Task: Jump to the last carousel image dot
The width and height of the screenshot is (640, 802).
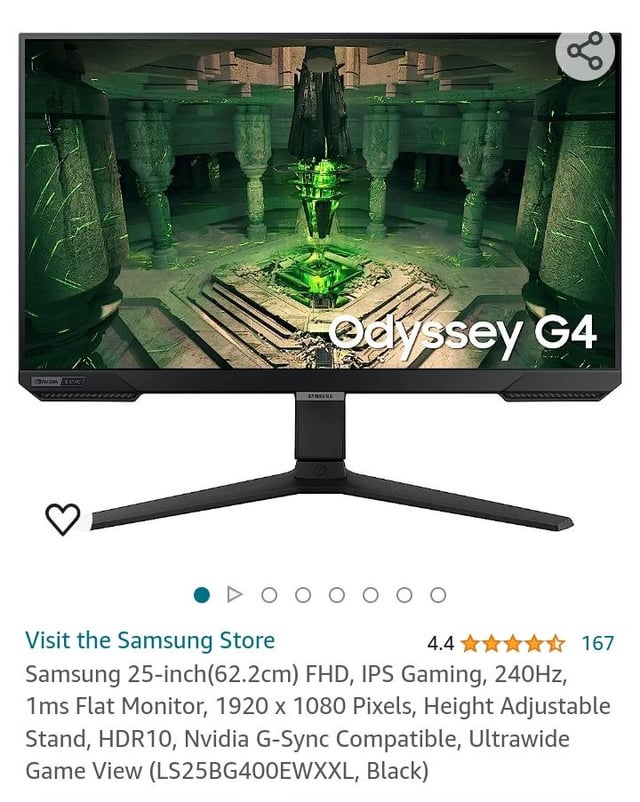Action: pos(438,595)
